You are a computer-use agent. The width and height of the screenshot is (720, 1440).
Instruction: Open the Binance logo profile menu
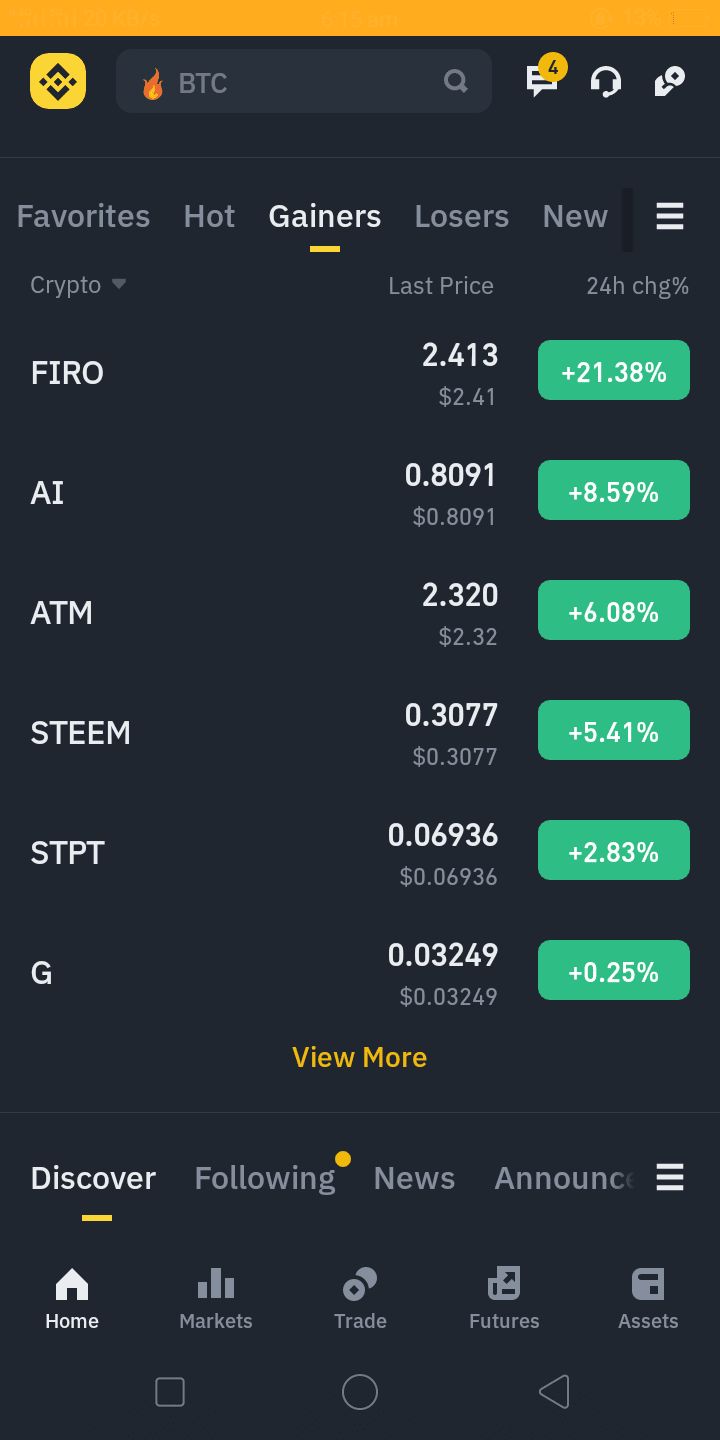pyautogui.click(x=58, y=81)
